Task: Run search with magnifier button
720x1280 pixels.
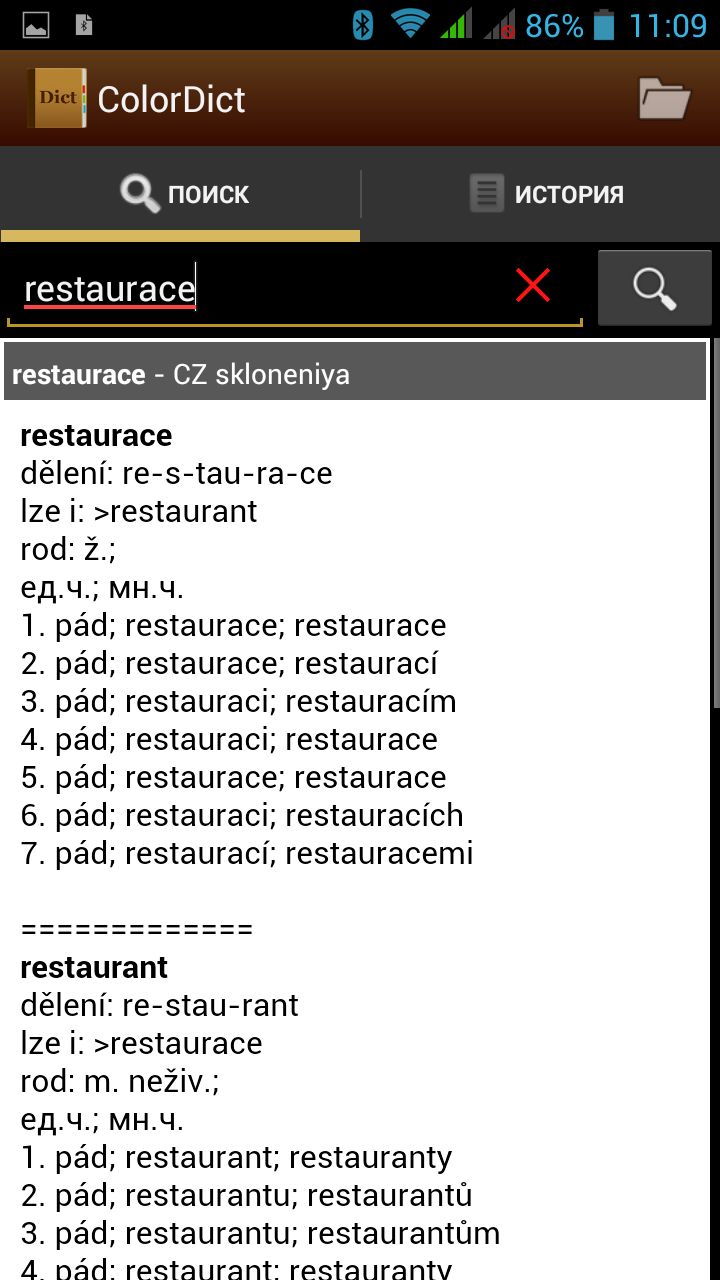Action: click(x=655, y=288)
